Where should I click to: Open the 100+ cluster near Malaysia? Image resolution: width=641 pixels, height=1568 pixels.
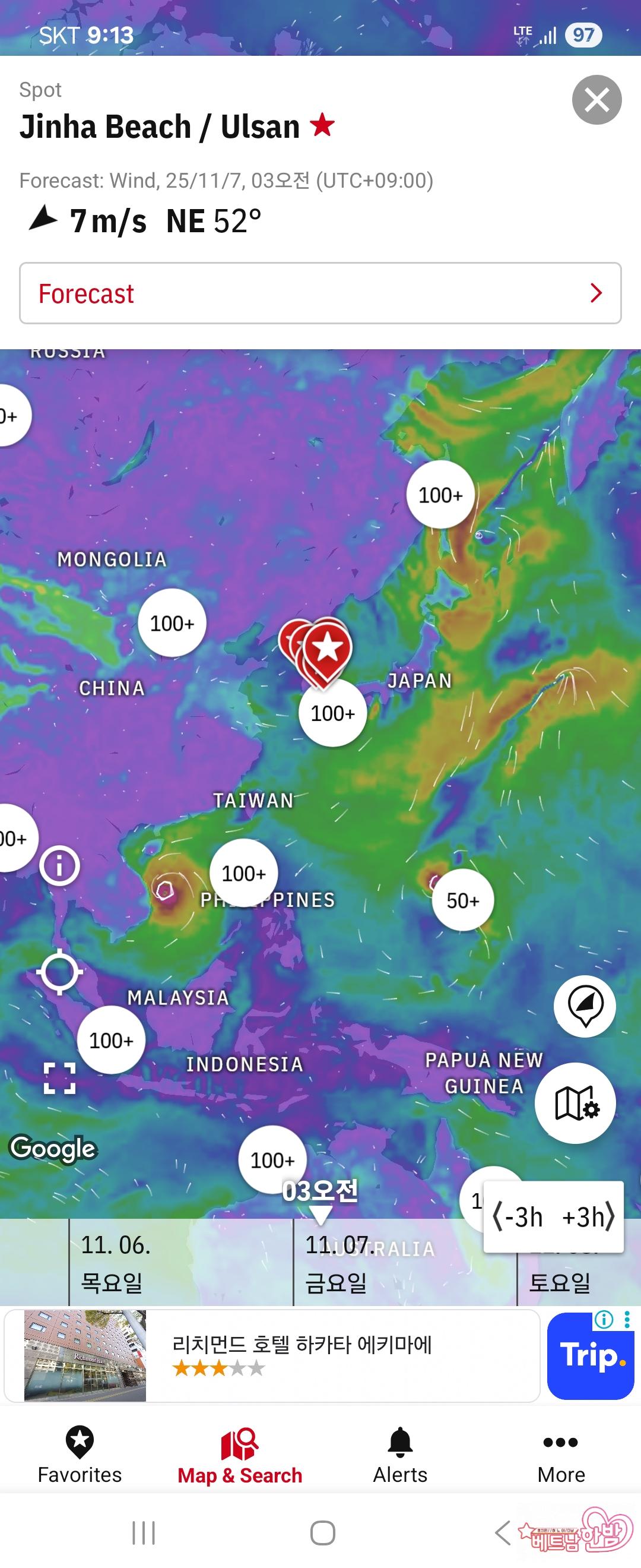click(112, 1040)
